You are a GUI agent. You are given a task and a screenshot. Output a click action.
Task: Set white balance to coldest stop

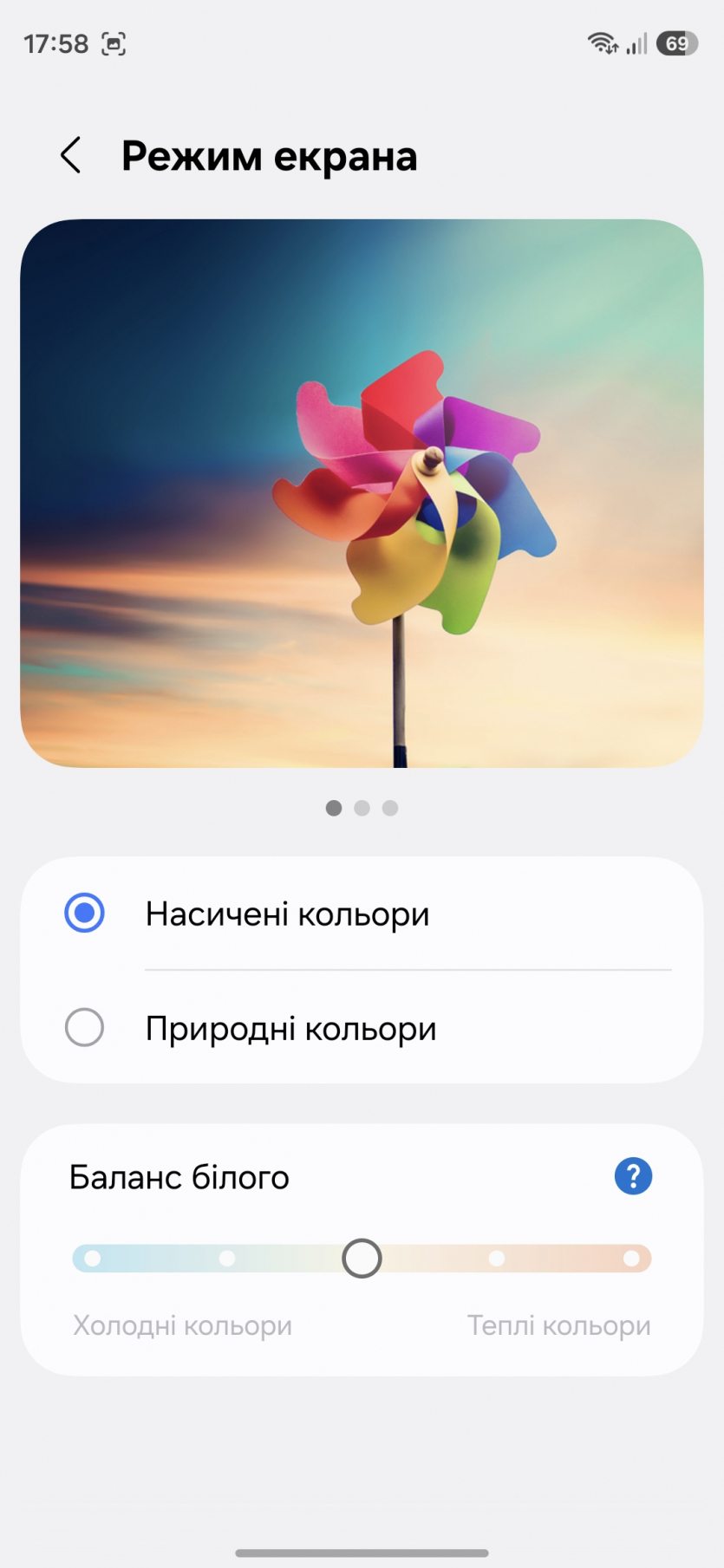tap(93, 1259)
